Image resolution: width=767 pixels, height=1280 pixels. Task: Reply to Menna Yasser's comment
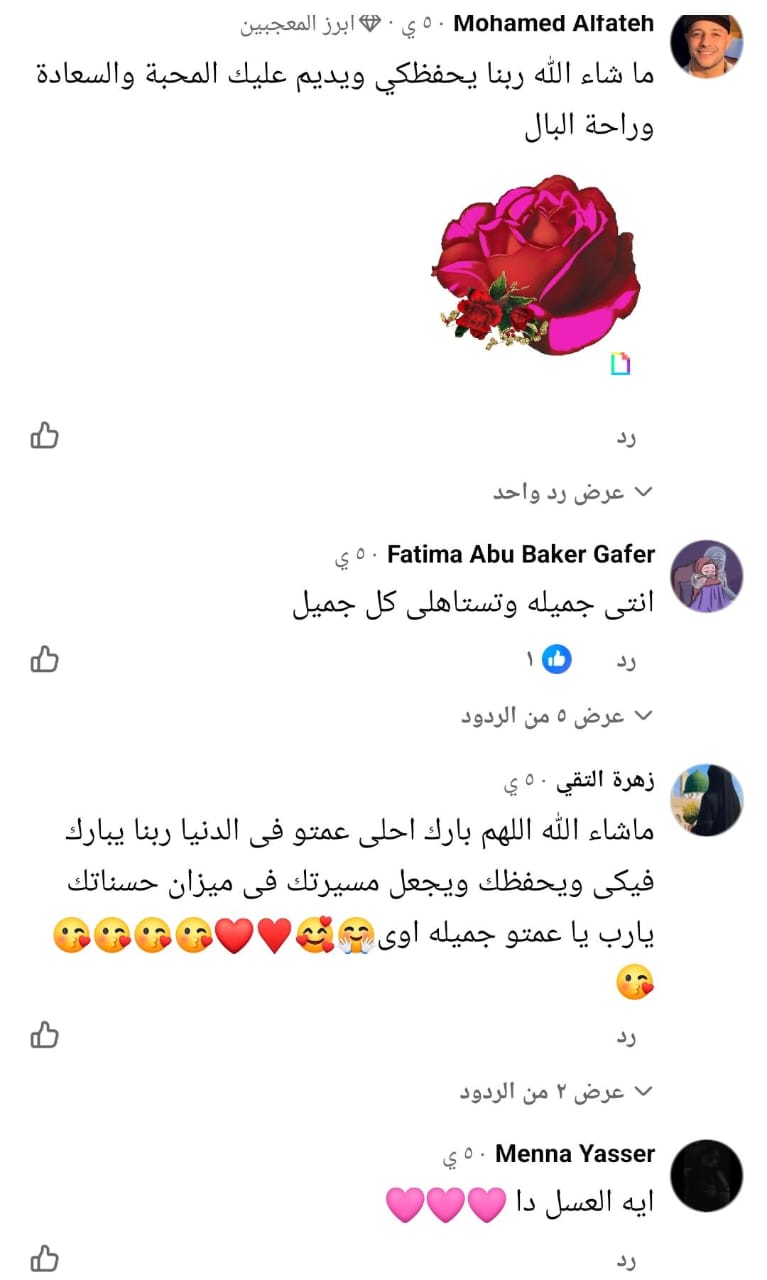625,1261
